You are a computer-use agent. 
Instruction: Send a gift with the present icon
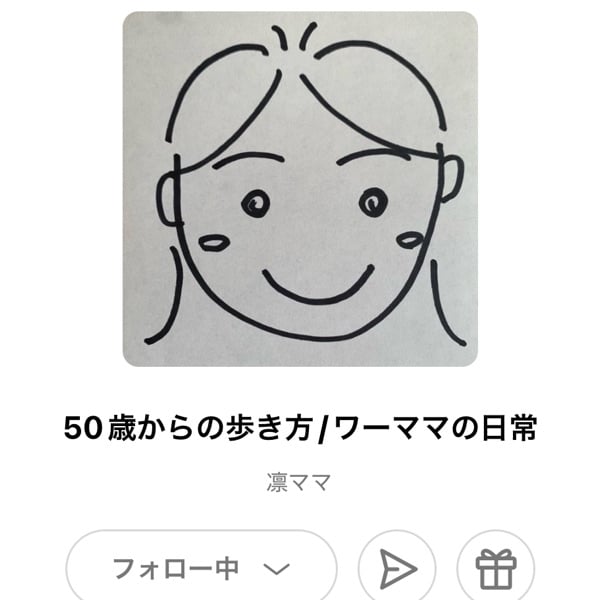coord(495,569)
